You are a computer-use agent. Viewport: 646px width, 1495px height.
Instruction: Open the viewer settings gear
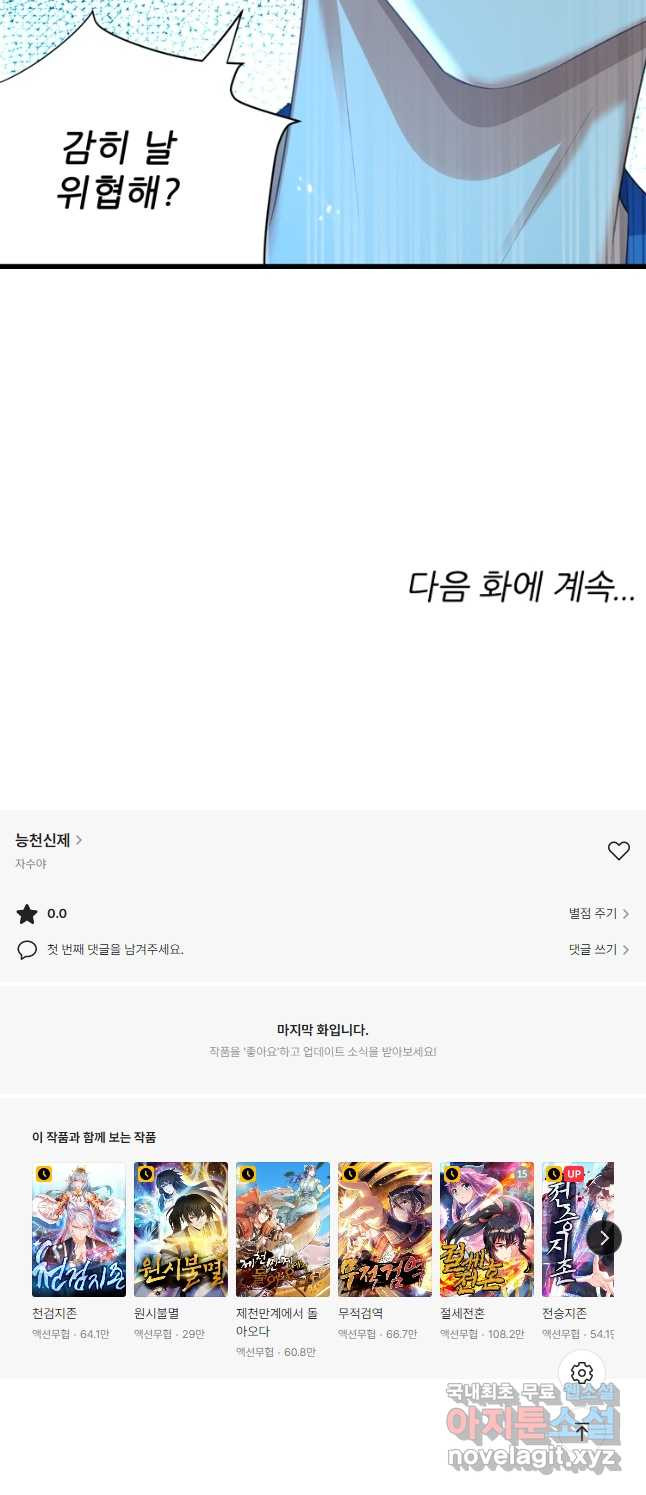tap(582, 1373)
